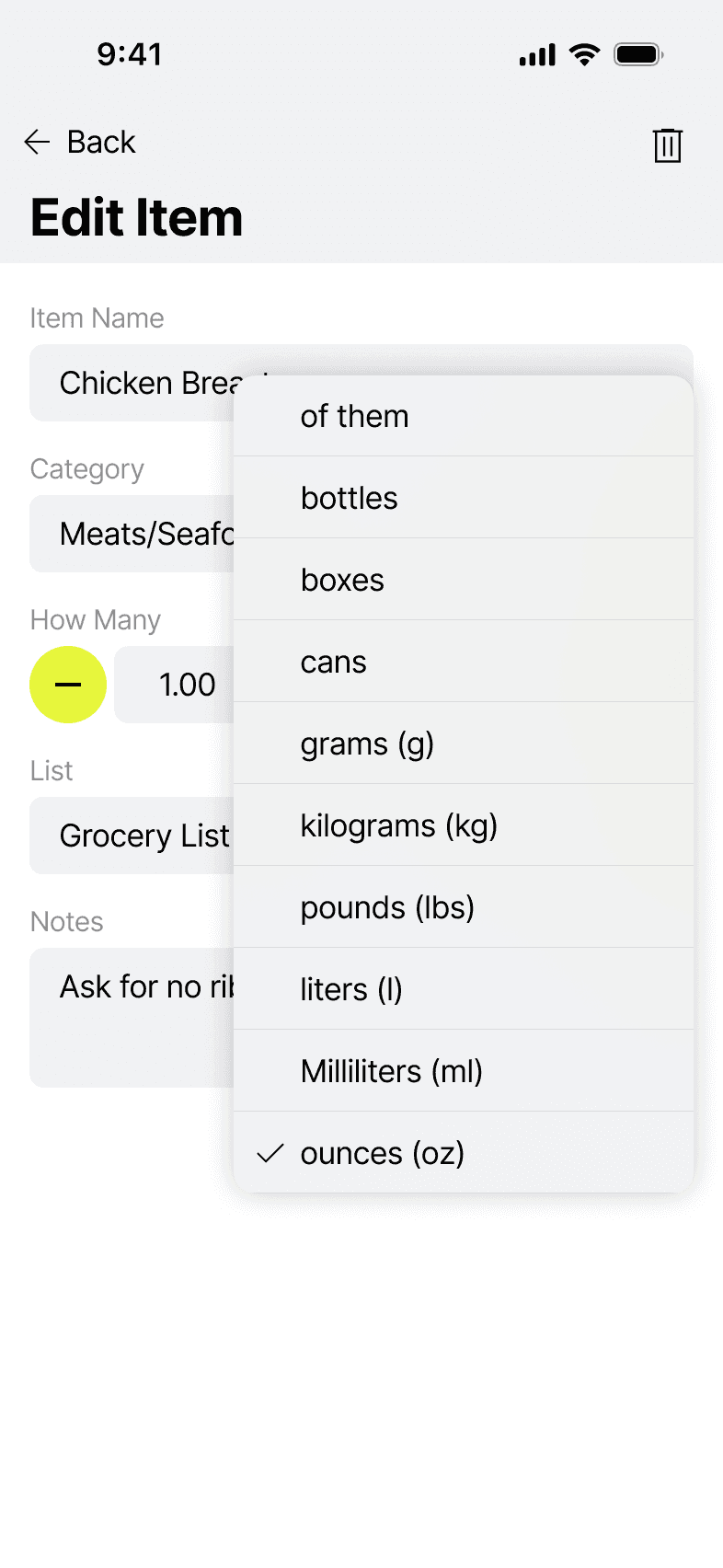723x1568 pixels.
Task: Pick boxes from the unit list
Action: coord(464,580)
